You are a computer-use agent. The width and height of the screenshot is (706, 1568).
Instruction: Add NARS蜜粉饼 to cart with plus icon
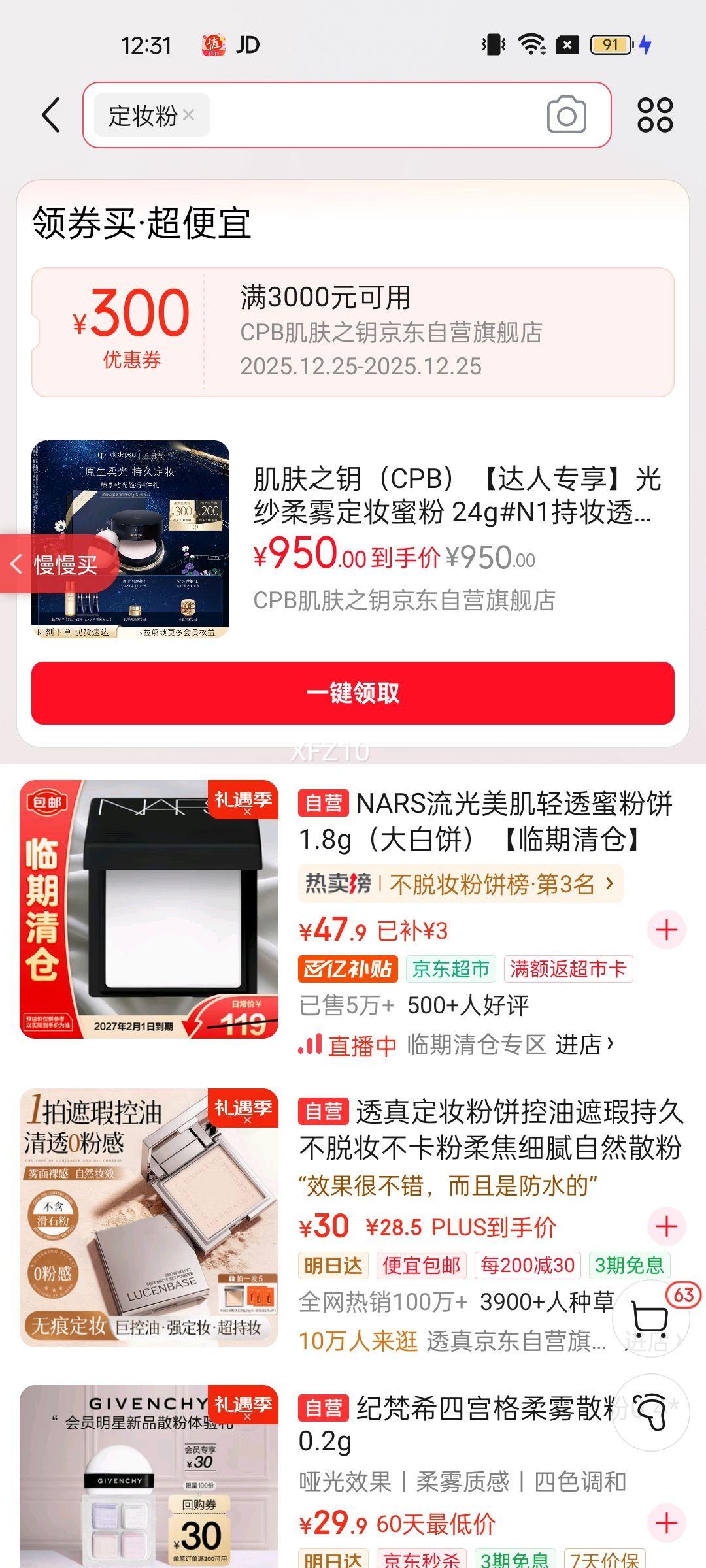pos(667,930)
